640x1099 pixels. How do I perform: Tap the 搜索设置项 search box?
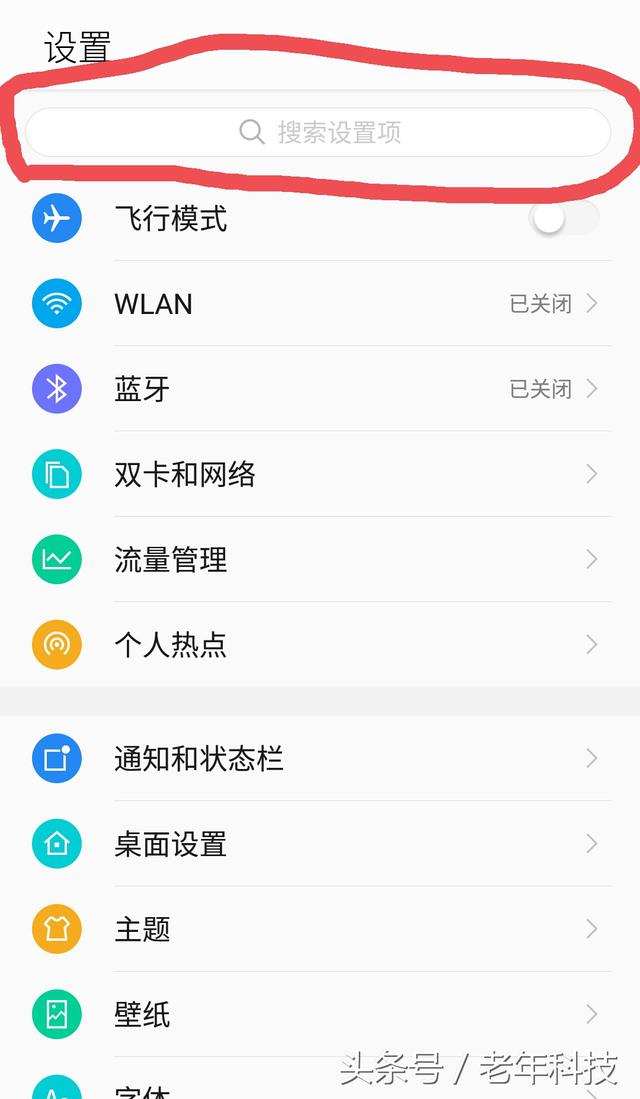pos(318,132)
